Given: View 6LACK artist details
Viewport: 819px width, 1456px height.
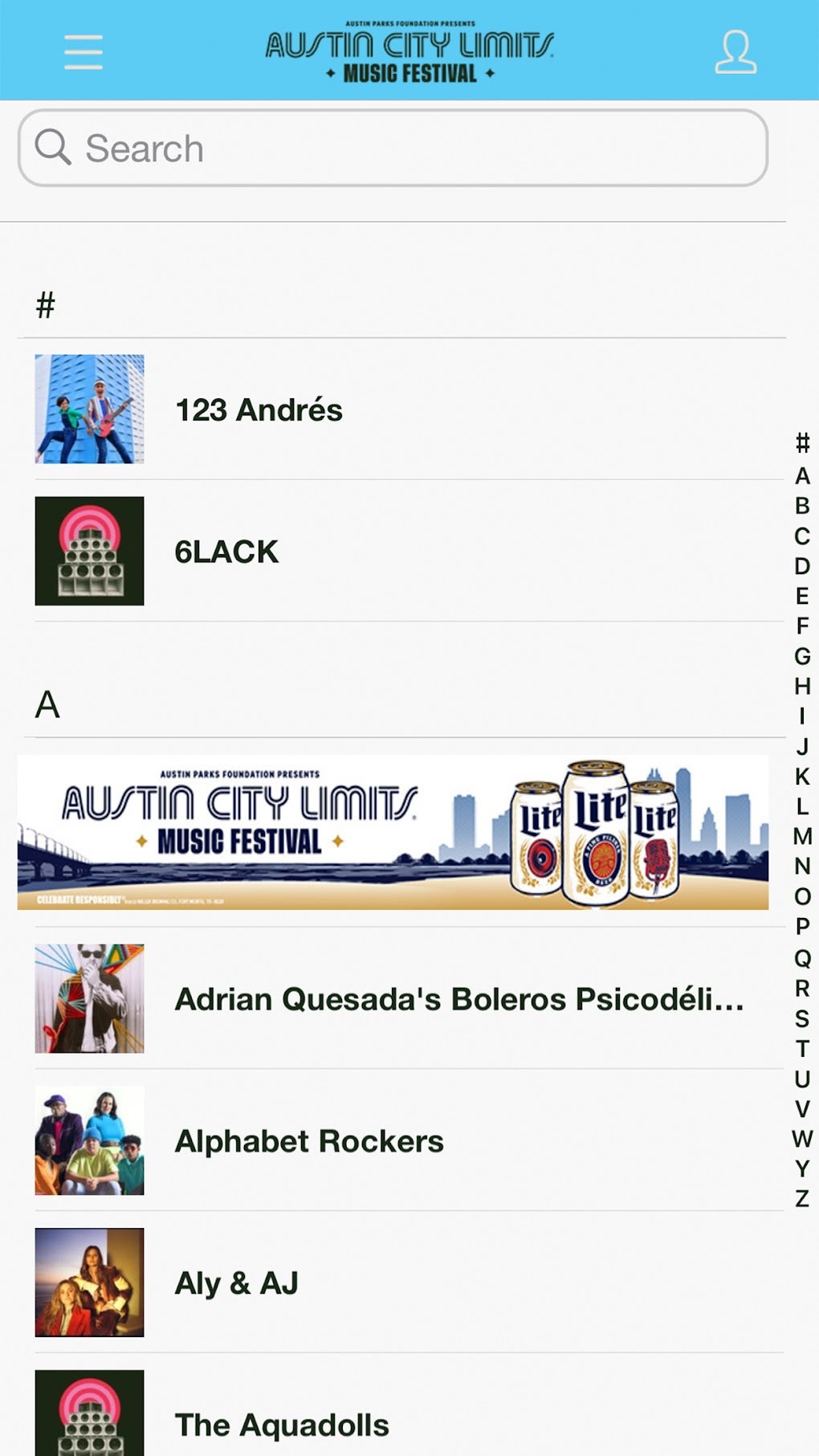Looking at the screenshot, I should coord(226,552).
